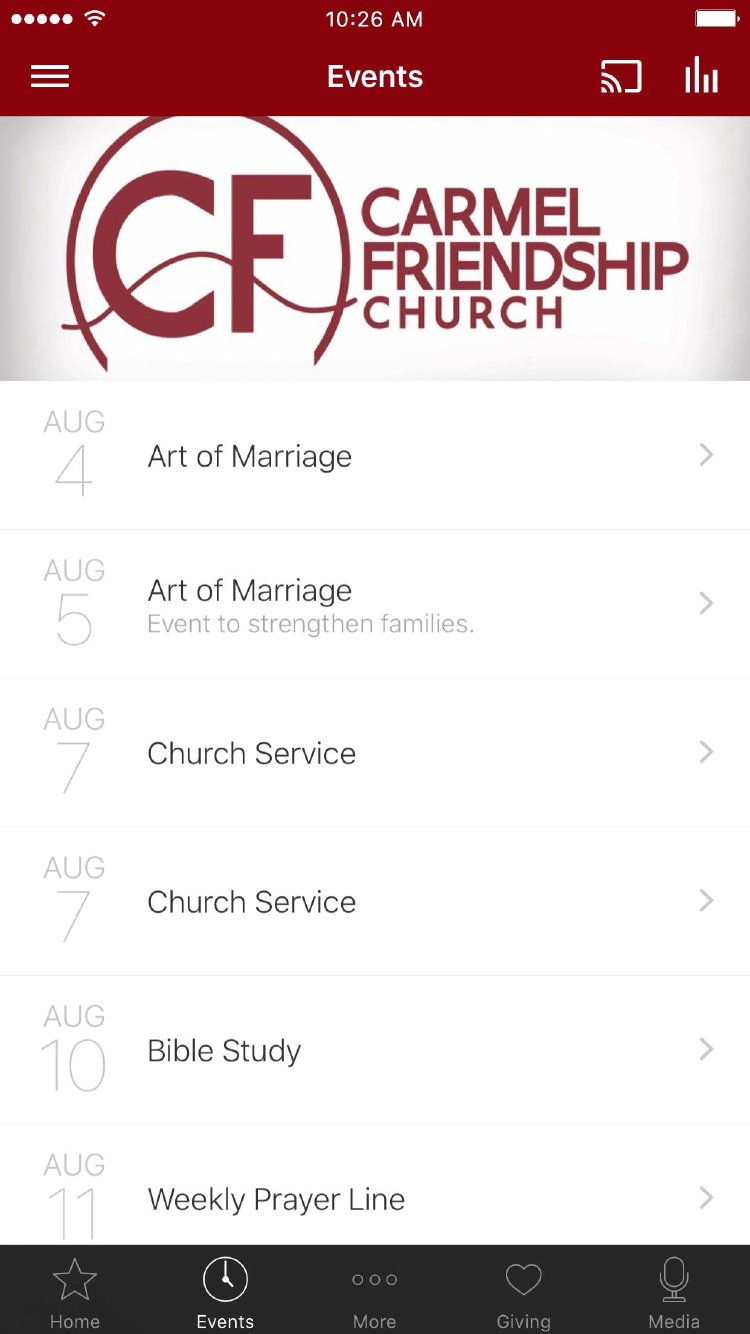750x1334 pixels.
Task: Switch to the Media tab
Action: click(673, 1292)
